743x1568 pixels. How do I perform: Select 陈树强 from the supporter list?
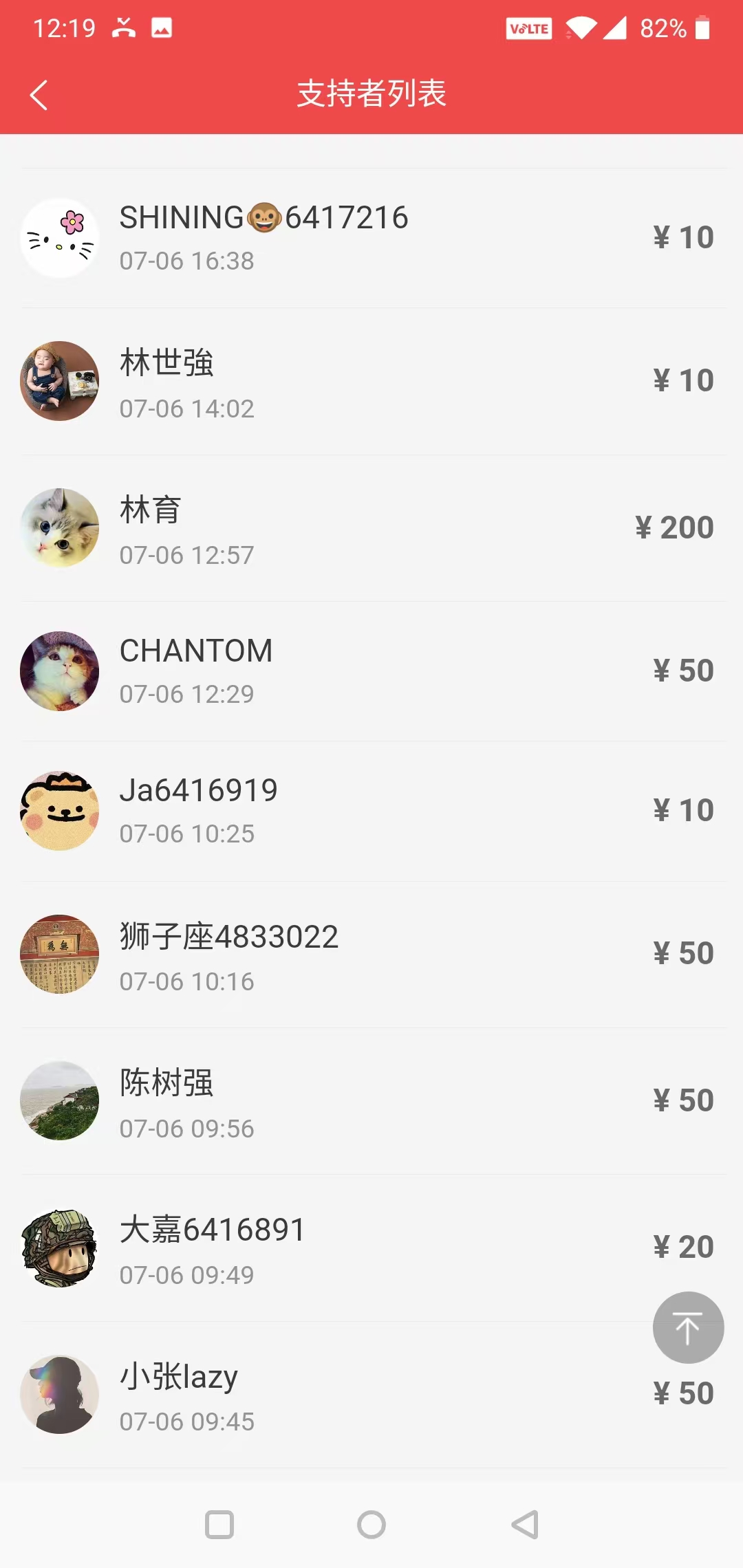point(371,1101)
